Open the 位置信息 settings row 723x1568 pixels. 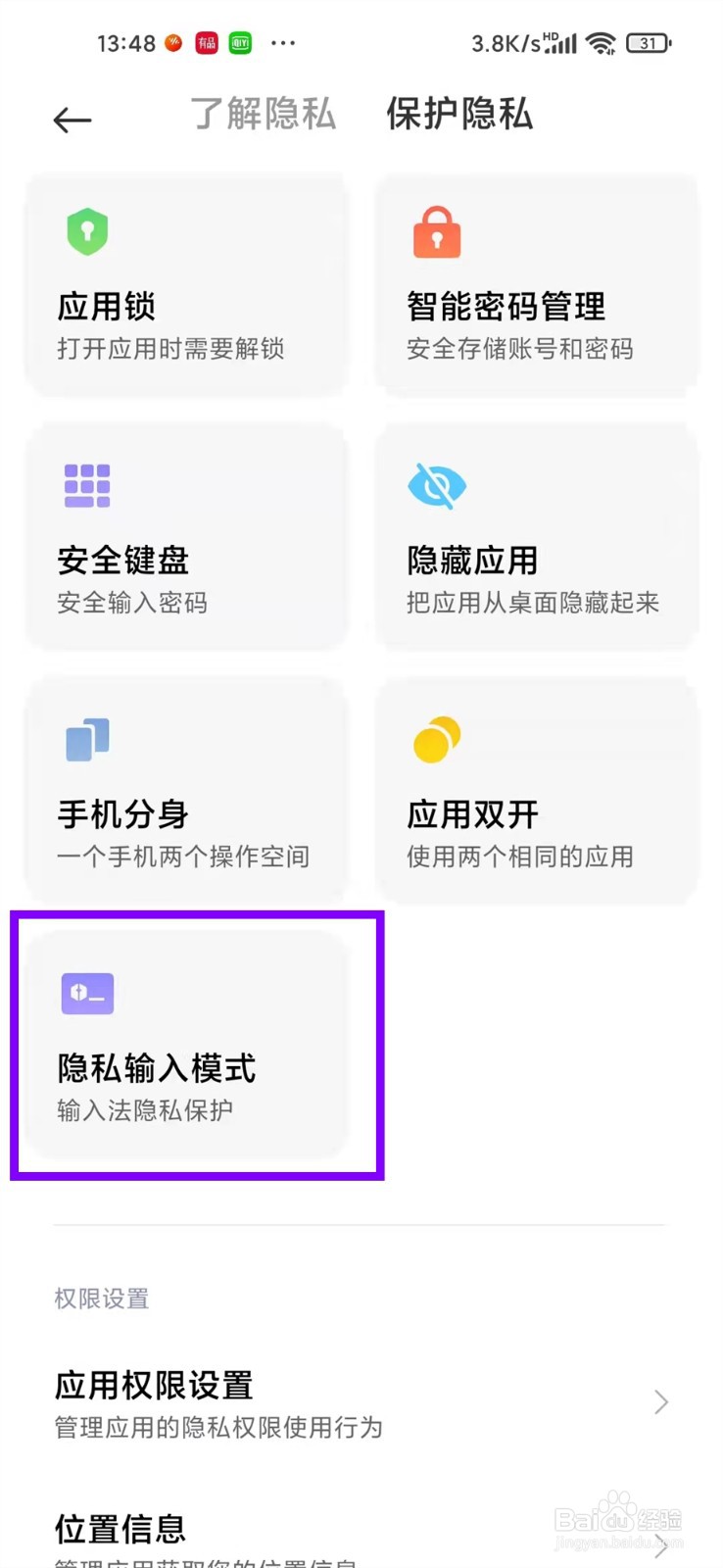[x=361, y=1534]
